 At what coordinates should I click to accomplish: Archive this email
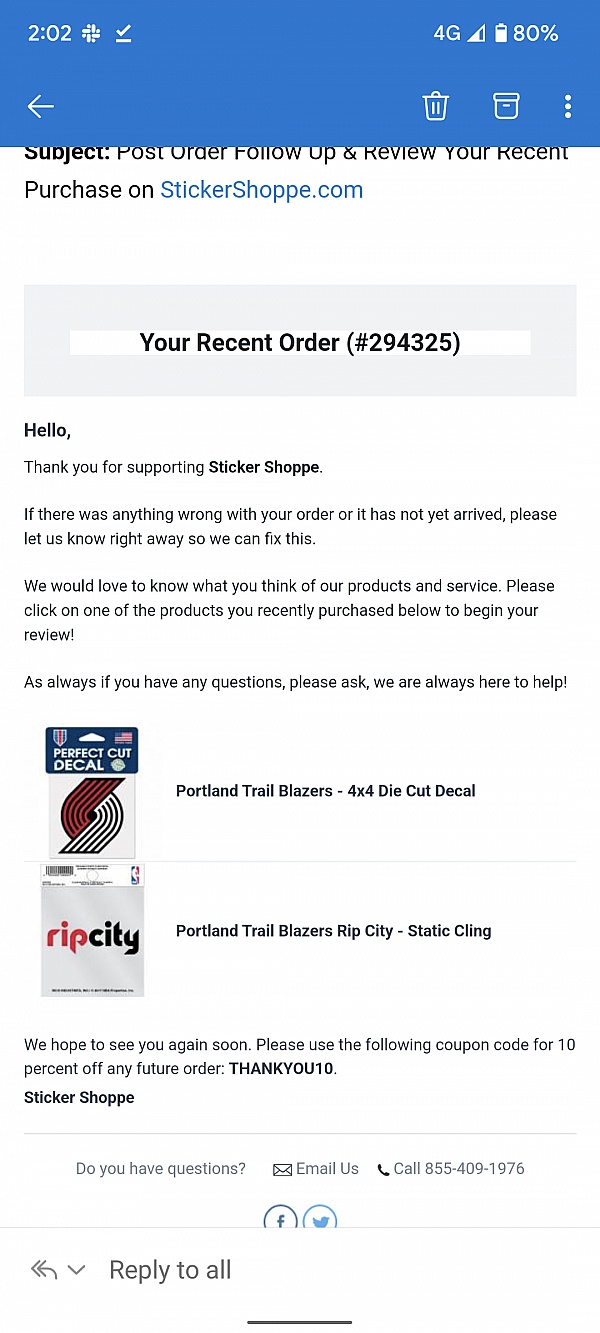(506, 106)
